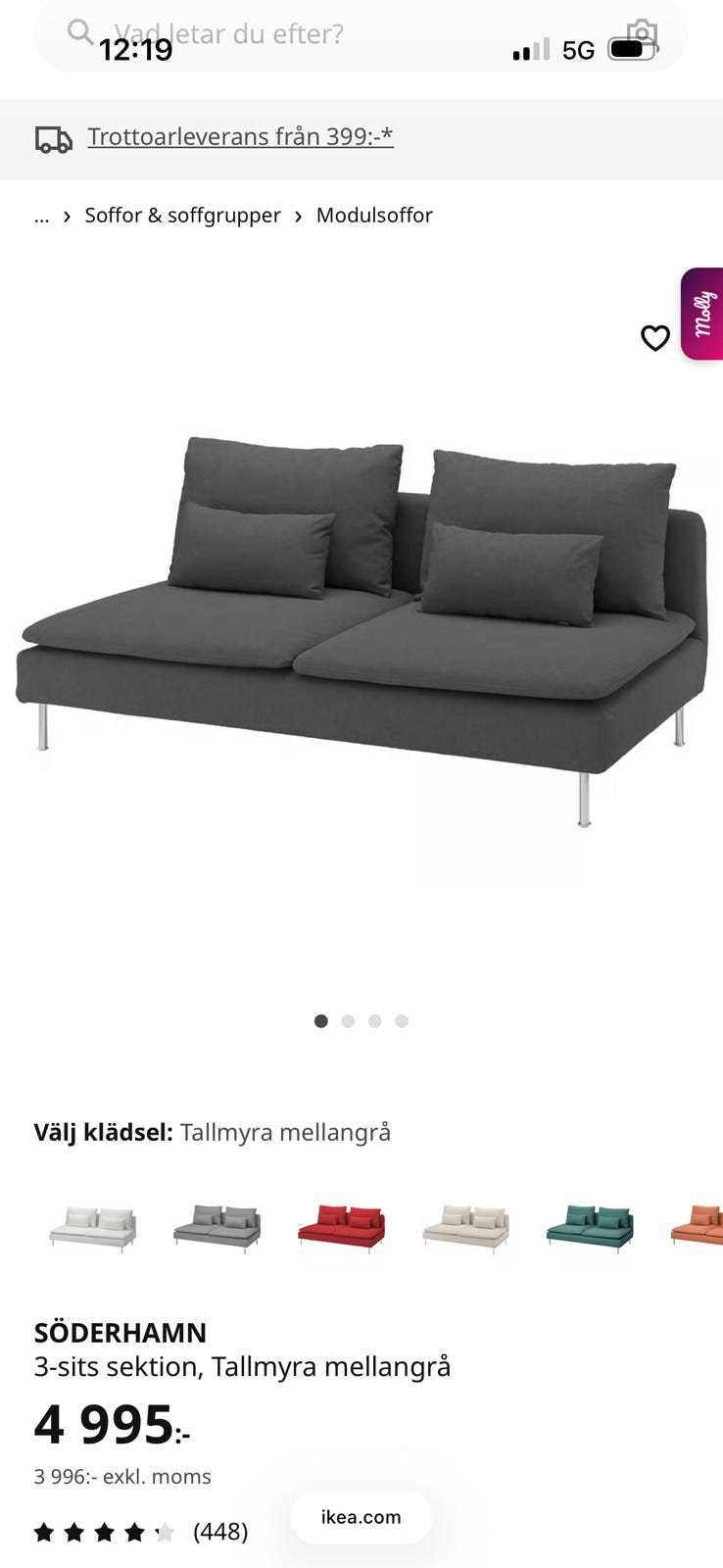The image size is (723, 1568).
Task: Open the 448 customer reviews
Action: pyautogui.click(x=219, y=1531)
